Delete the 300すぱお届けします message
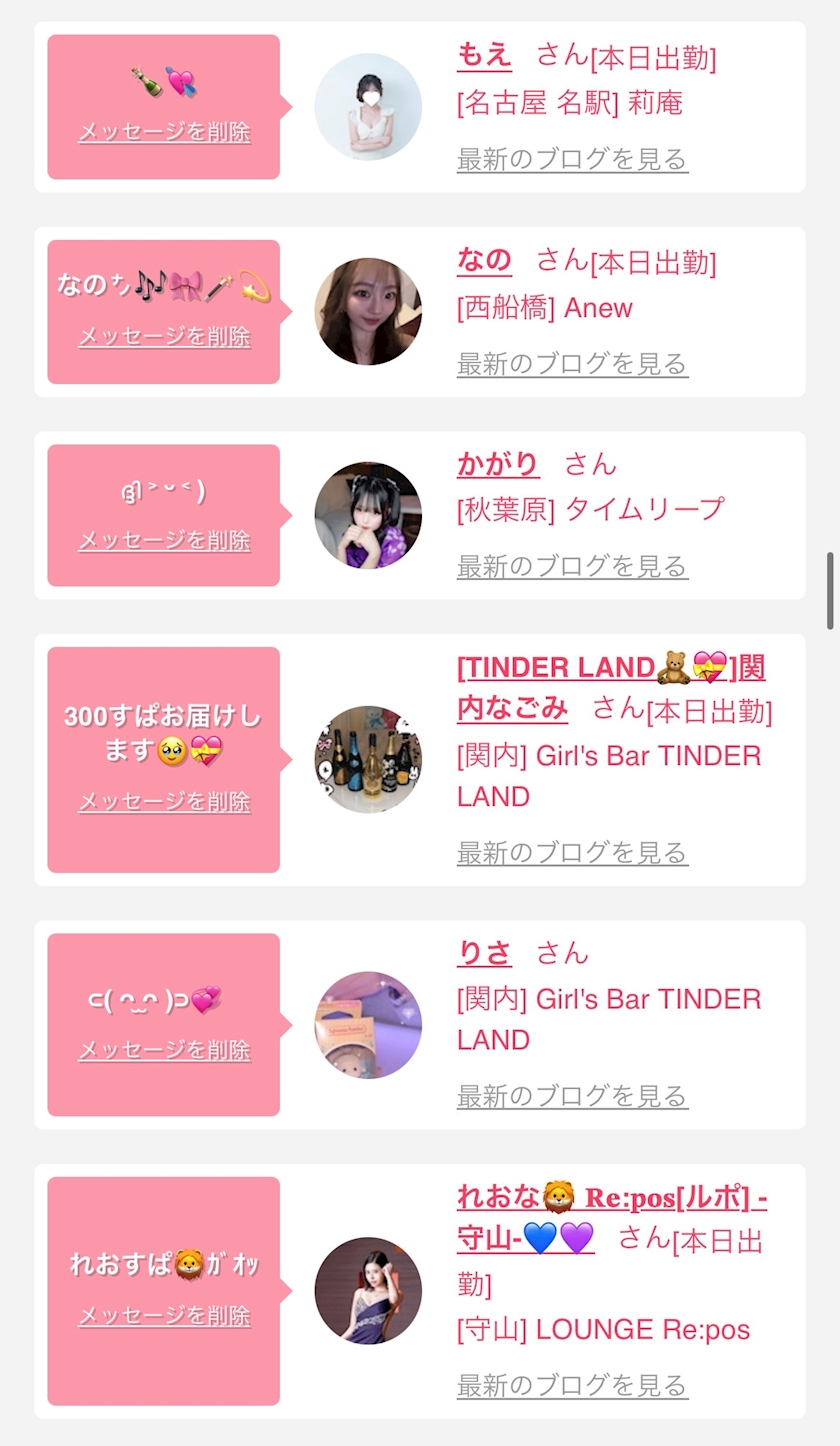840x1446 pixels. 164,802
